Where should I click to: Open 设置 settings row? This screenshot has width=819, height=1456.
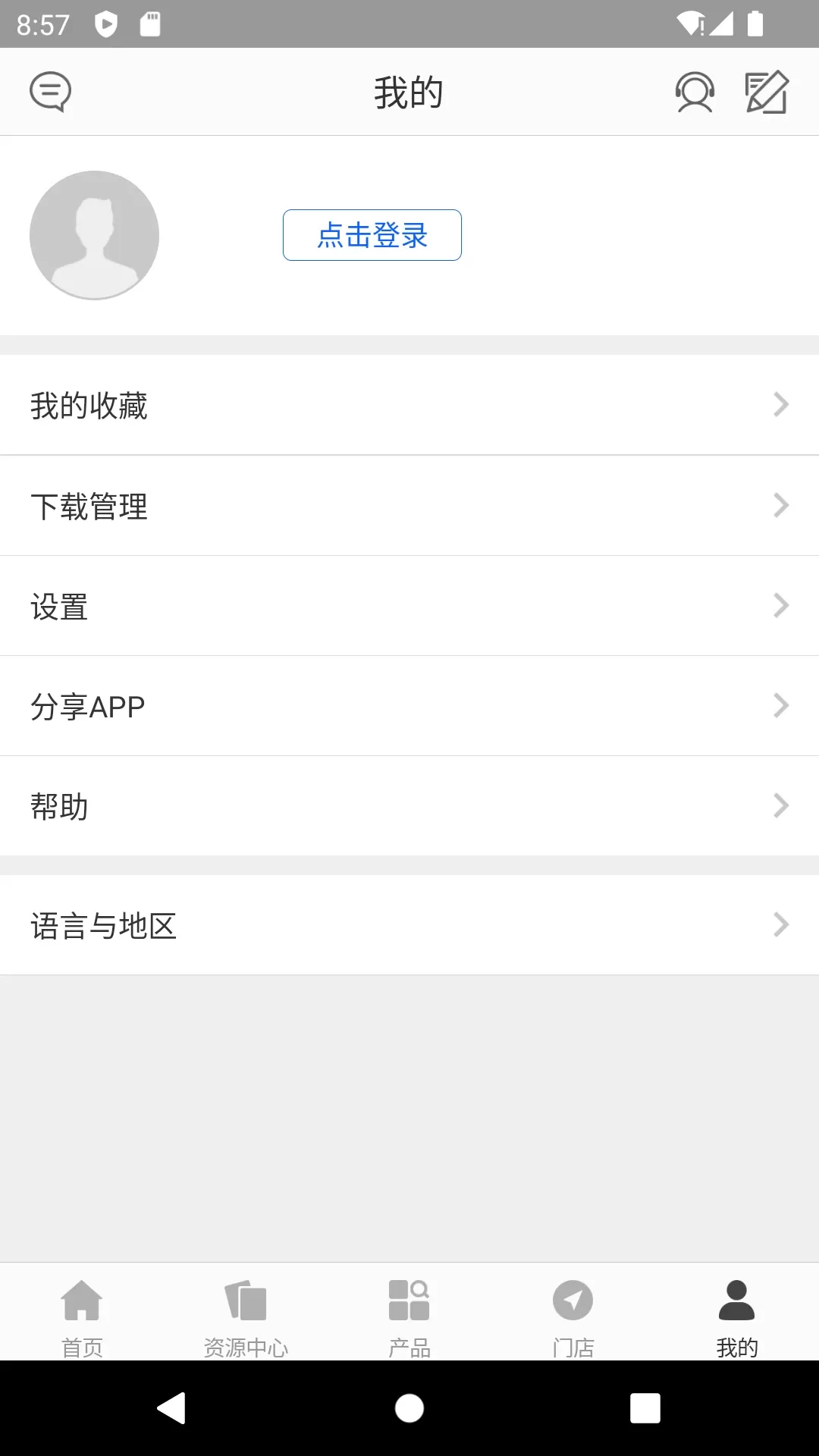click(x=409, y=606)
